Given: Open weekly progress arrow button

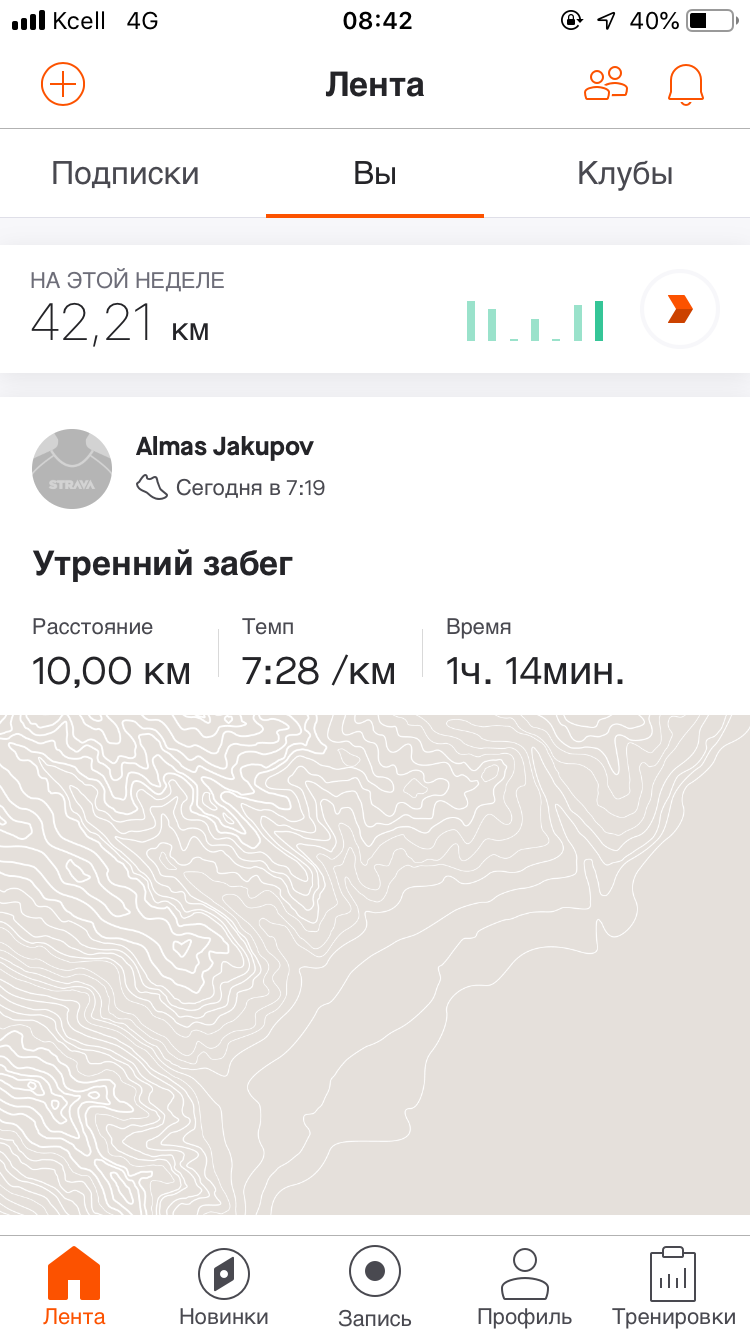Looking at the screenshot, I should pyautogui.click(x=680, y=309).
